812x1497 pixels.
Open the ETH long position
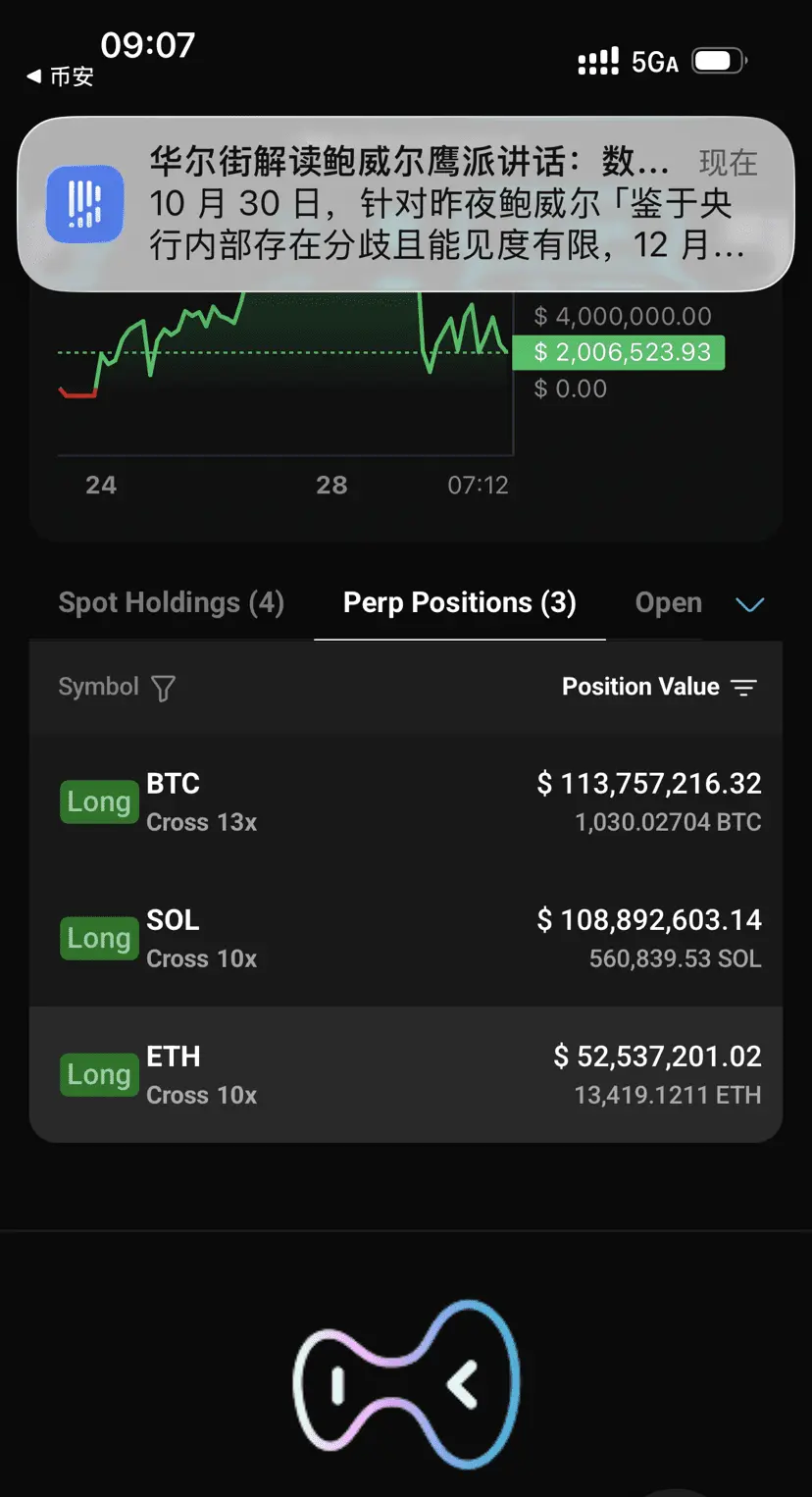tap(405, 1075)
